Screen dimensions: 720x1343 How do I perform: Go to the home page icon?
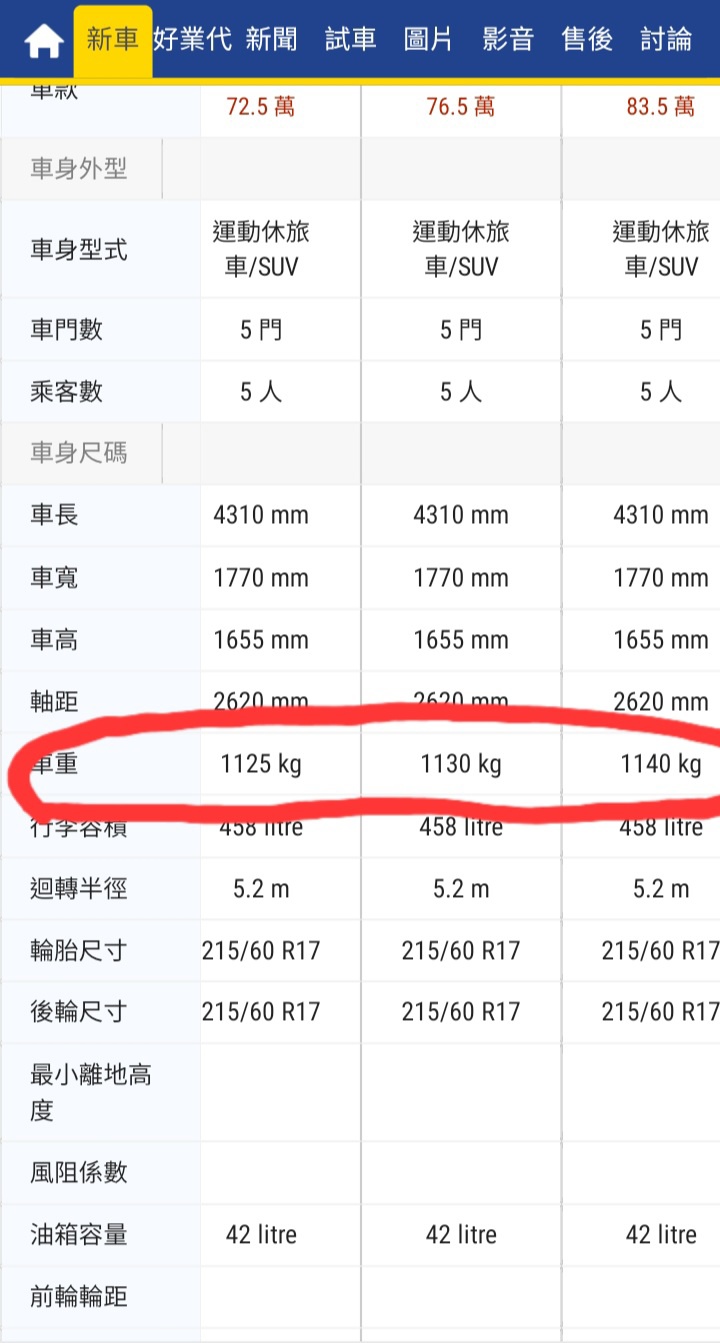point(42,41)
